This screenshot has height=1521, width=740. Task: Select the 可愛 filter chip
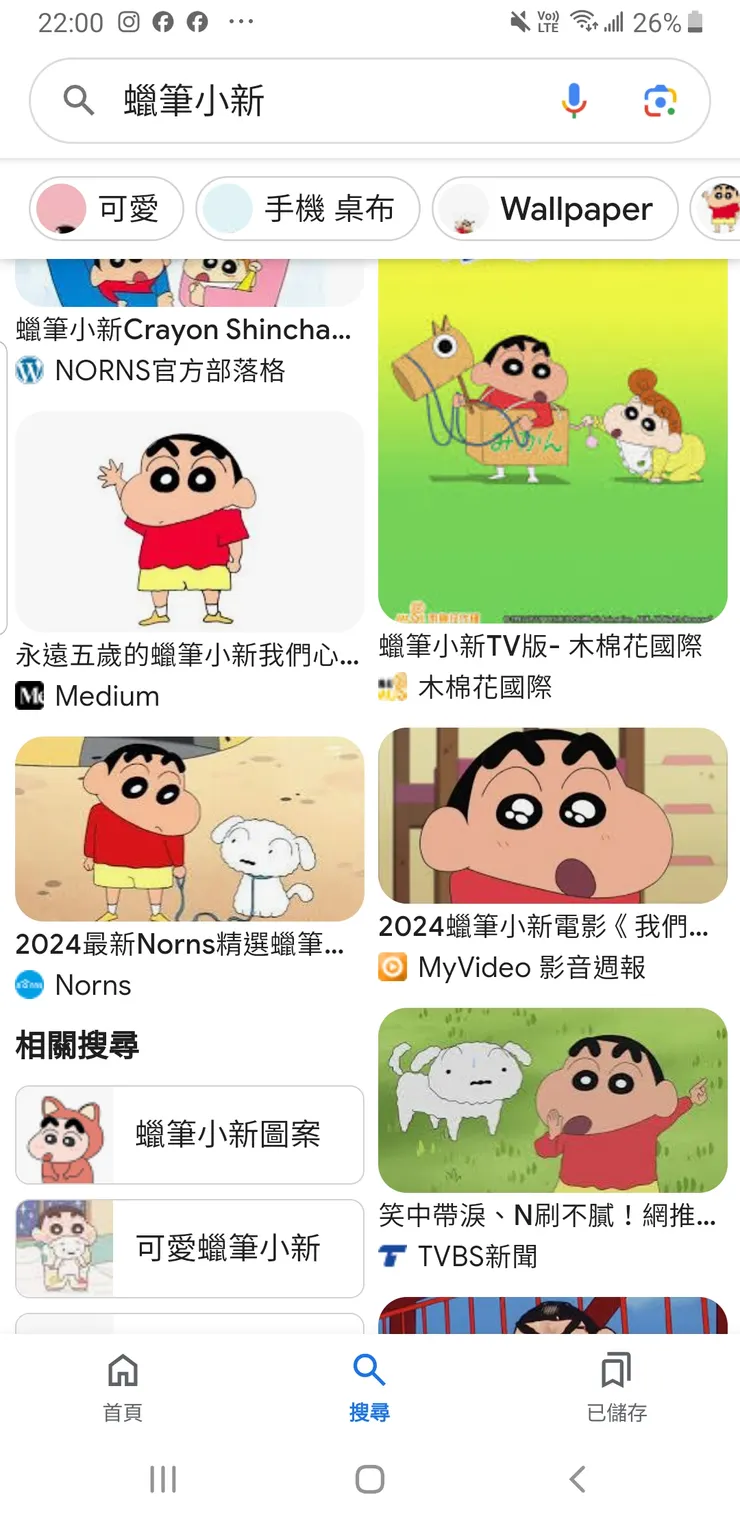tap(106, 209)
